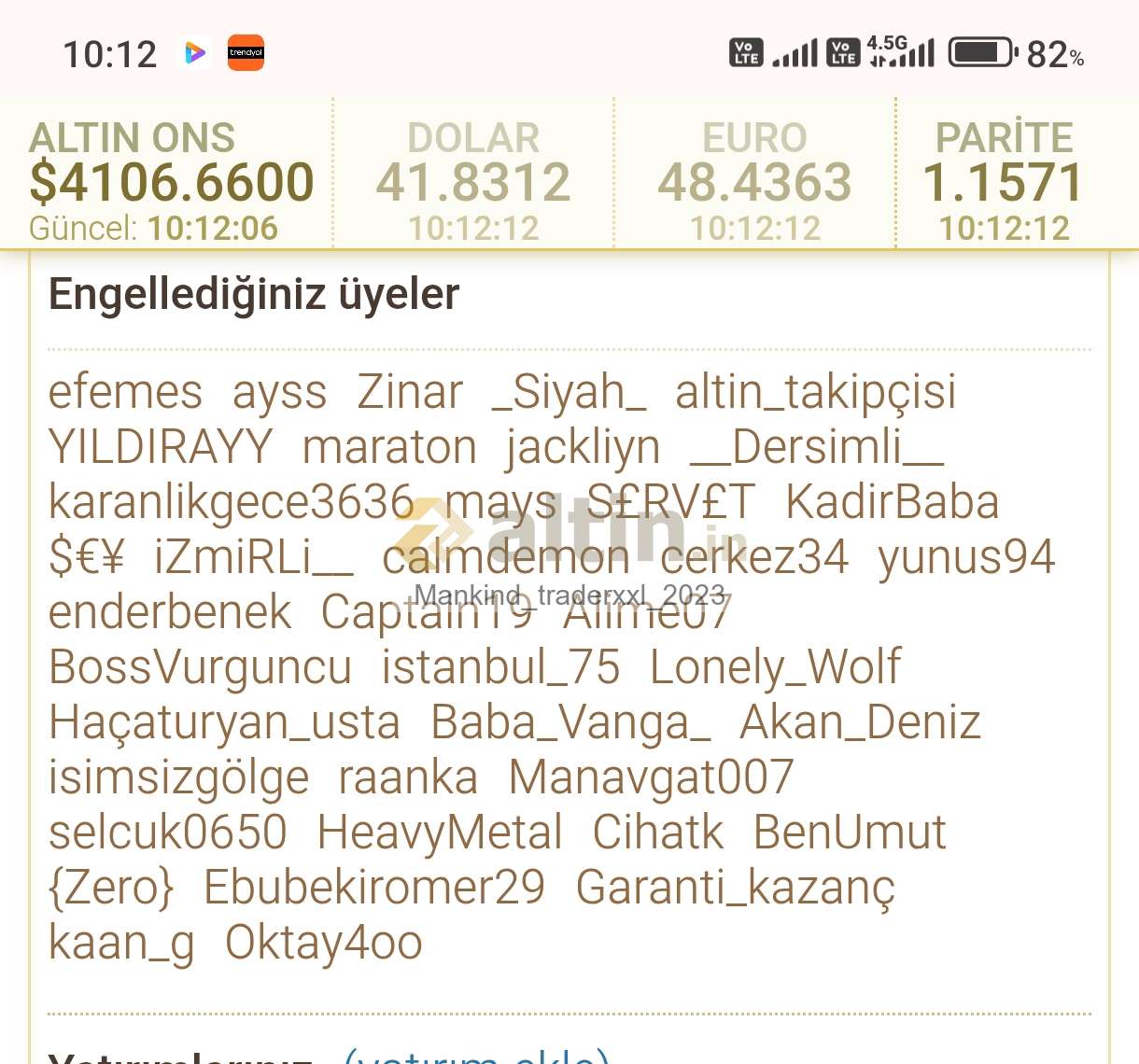This screenshot has width=1139, height=1064.
Task: Tap blocked user BossVurguncu
Action: pyautogui.click(x=200, y=667)
